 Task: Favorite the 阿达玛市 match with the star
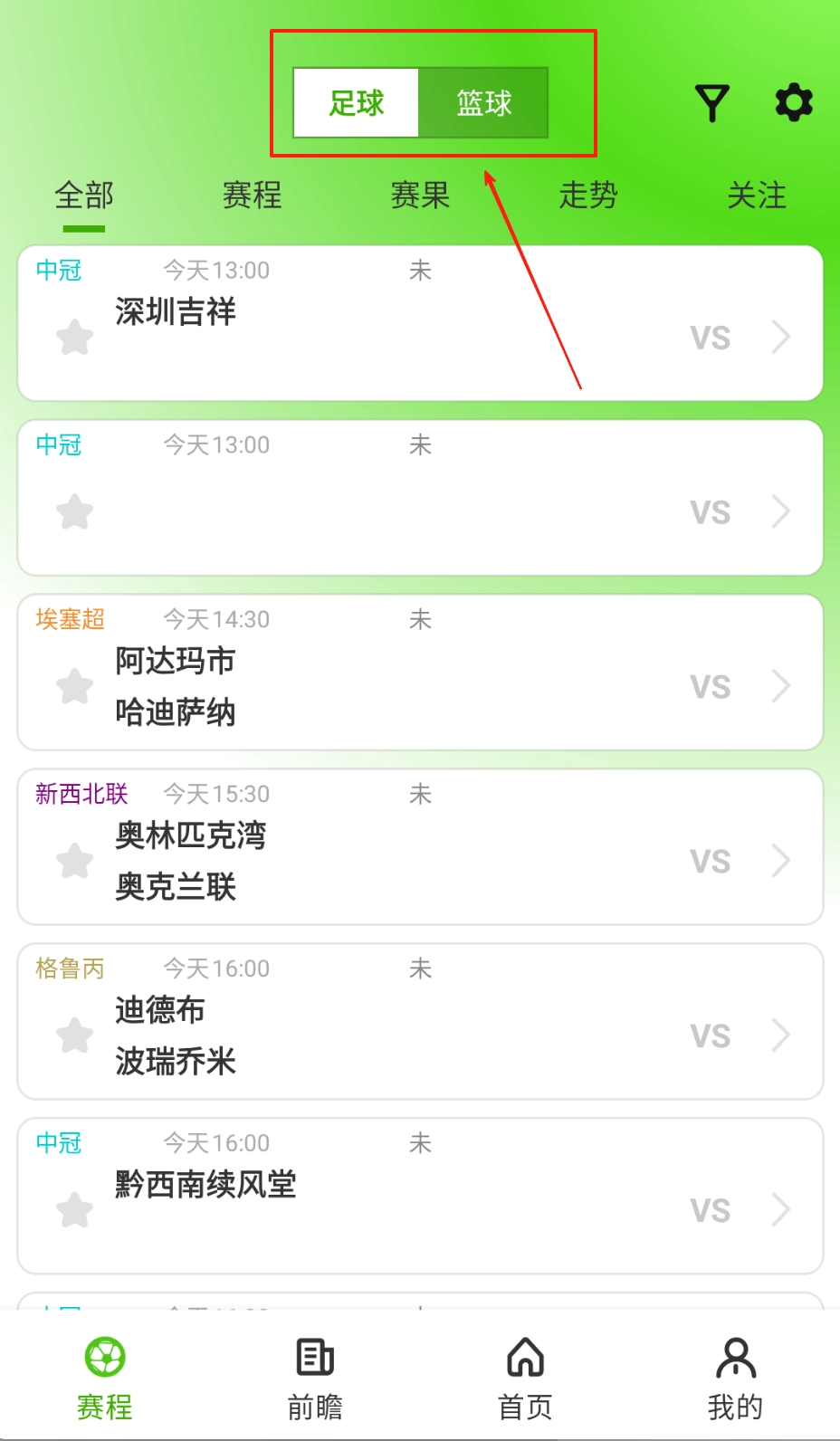[75, 686]
